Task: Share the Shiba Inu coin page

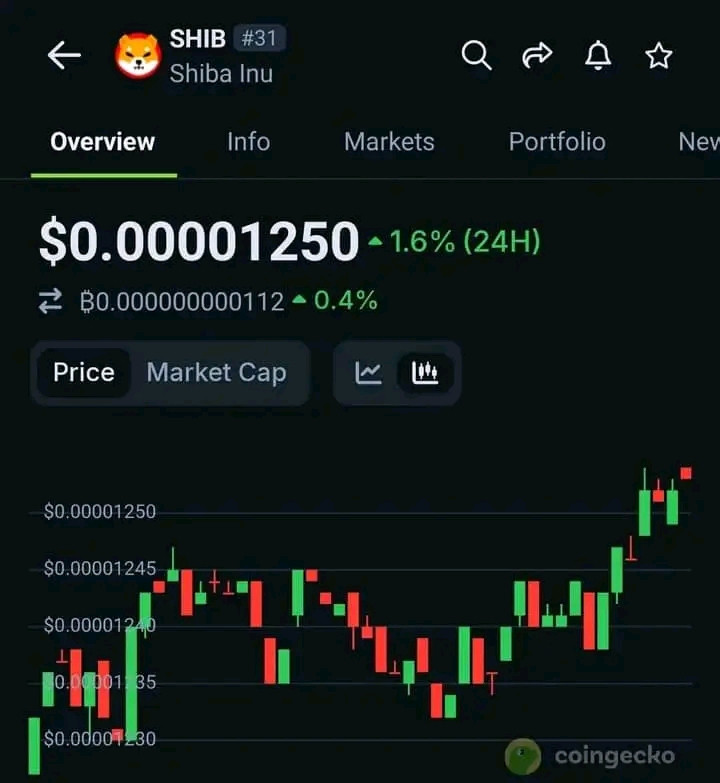Action: [537, 56]
